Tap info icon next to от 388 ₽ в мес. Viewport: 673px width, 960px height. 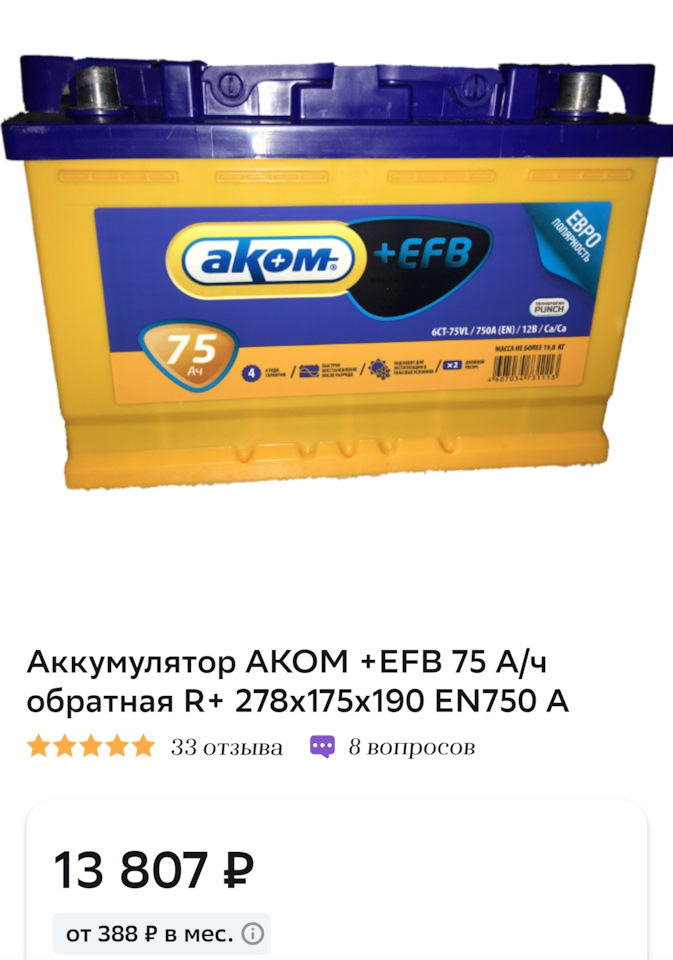(x=253, y=934)
